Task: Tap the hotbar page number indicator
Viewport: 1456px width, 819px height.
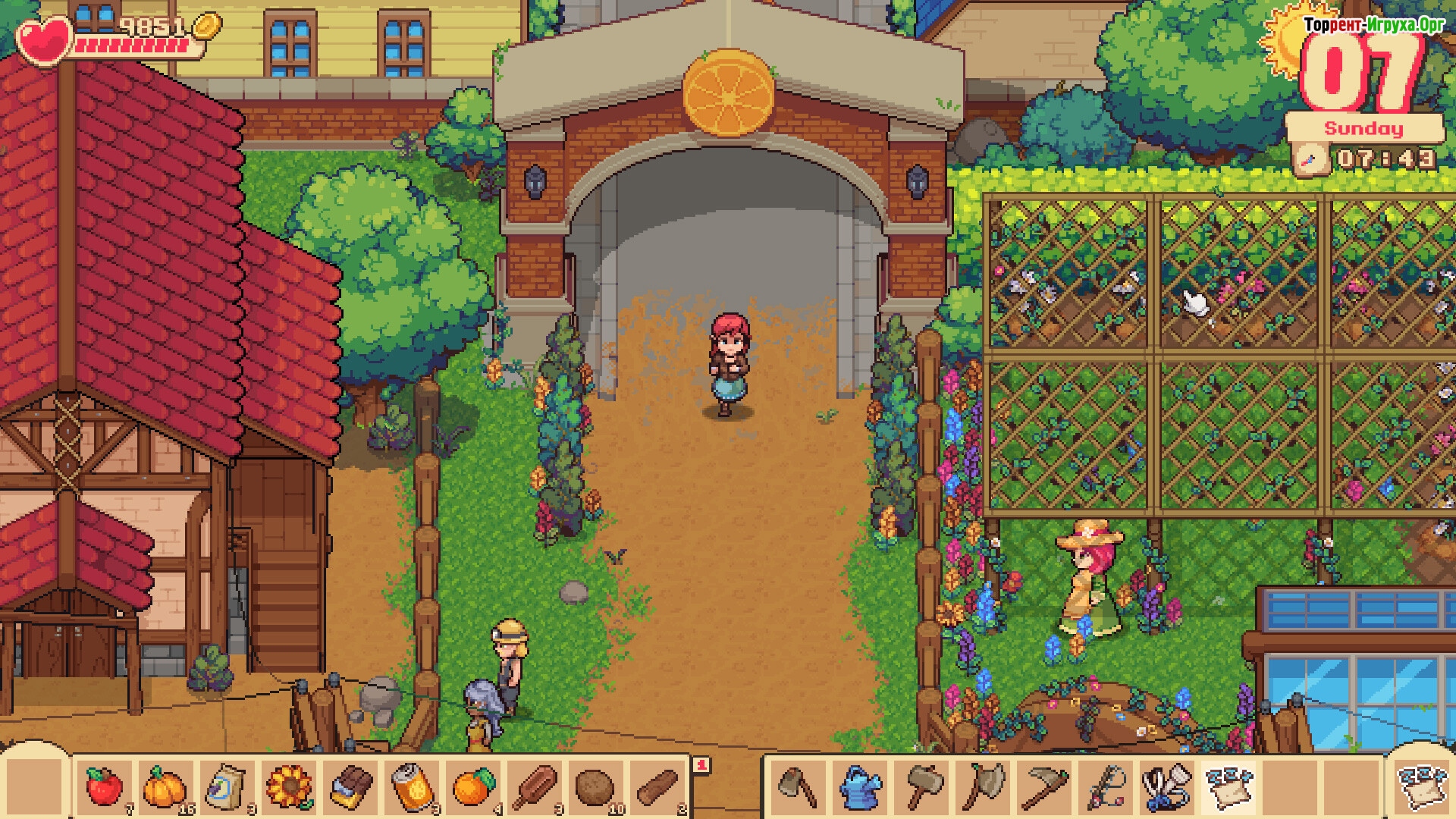Action: click(702, 765)
